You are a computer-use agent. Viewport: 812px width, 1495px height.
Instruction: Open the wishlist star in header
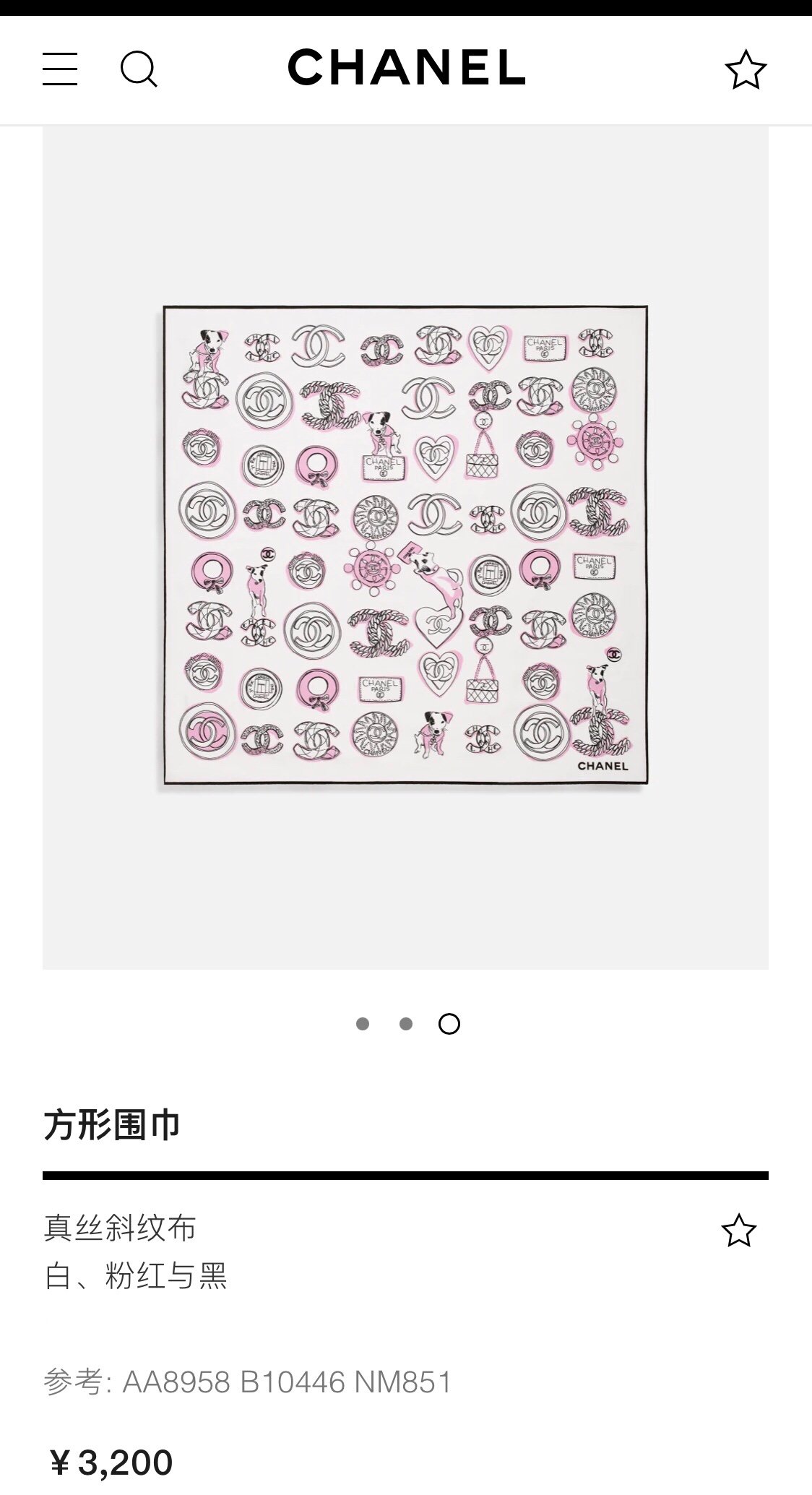745,70
